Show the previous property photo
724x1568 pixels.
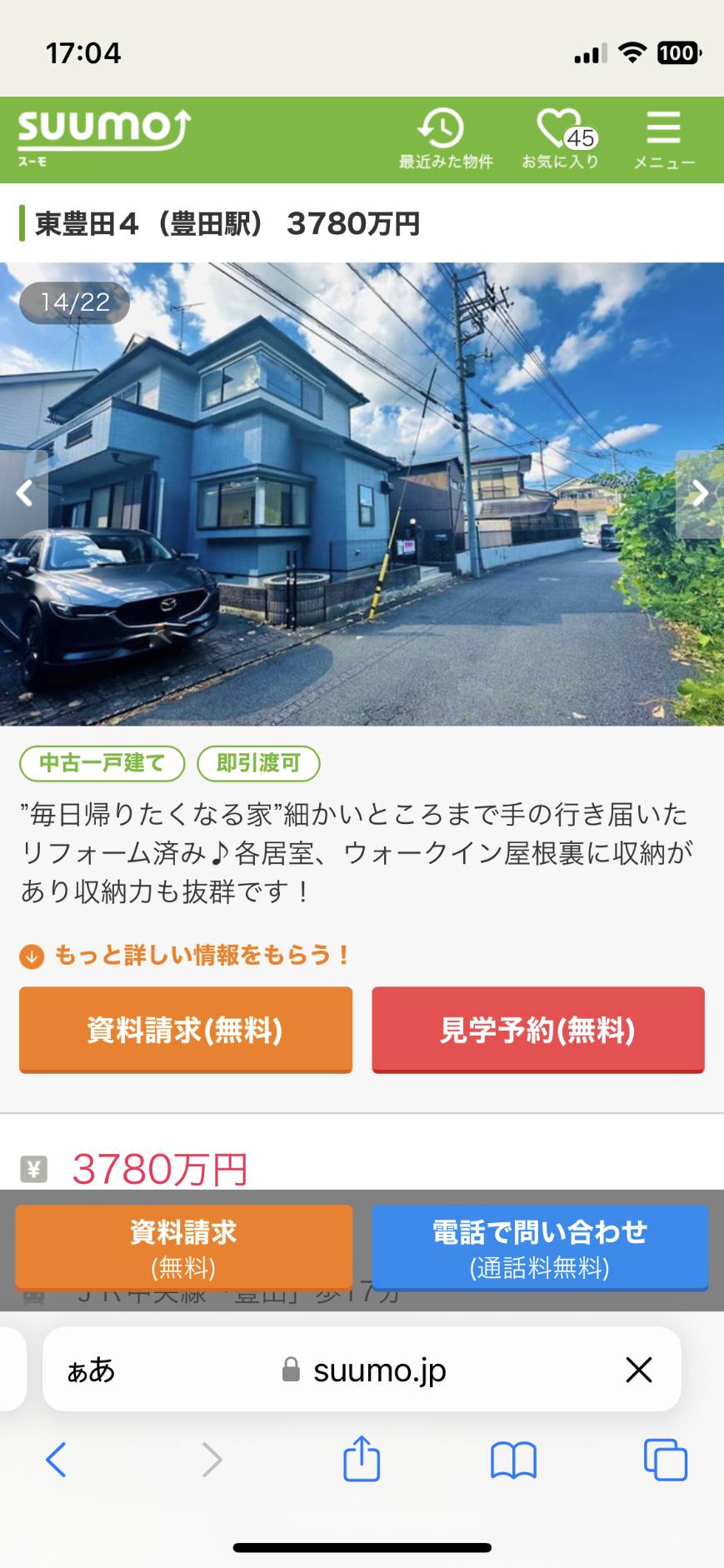click(x=24, y=493)
